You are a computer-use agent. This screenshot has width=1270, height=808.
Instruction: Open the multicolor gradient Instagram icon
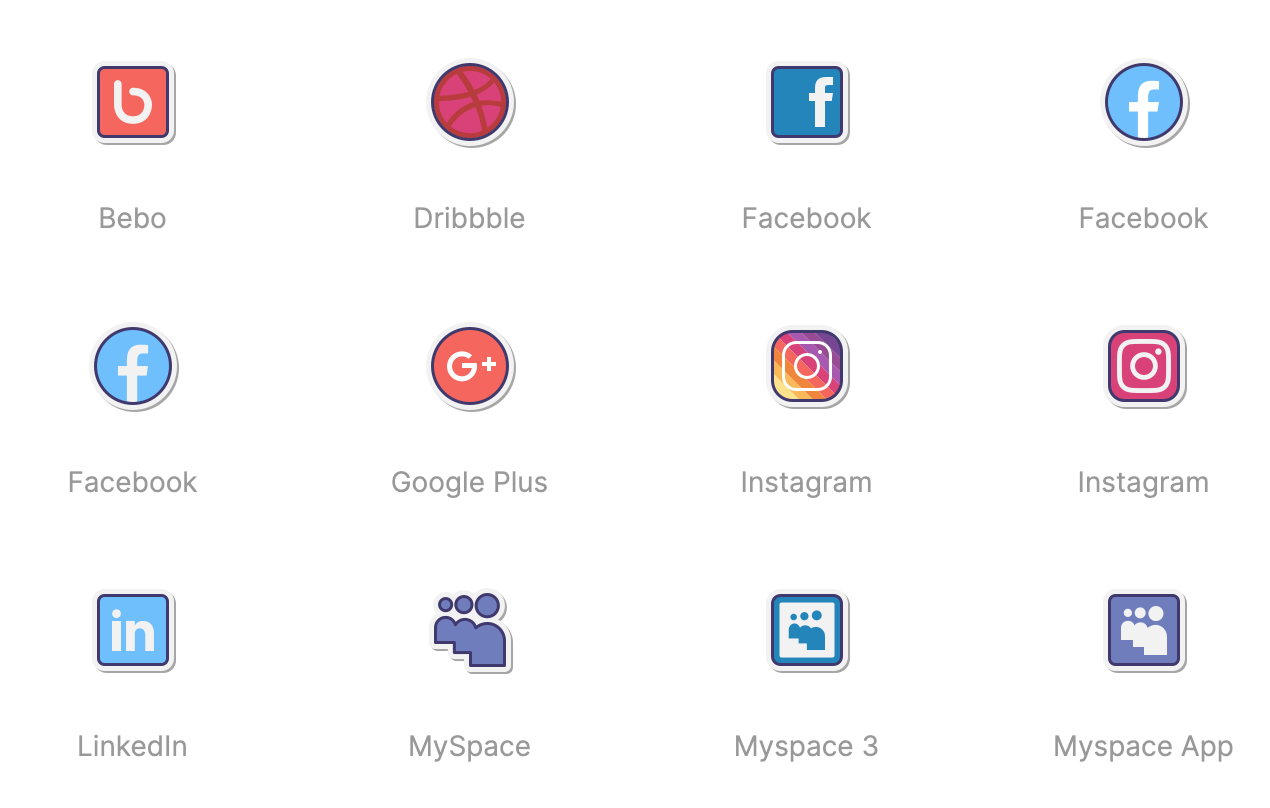point(807,366)
